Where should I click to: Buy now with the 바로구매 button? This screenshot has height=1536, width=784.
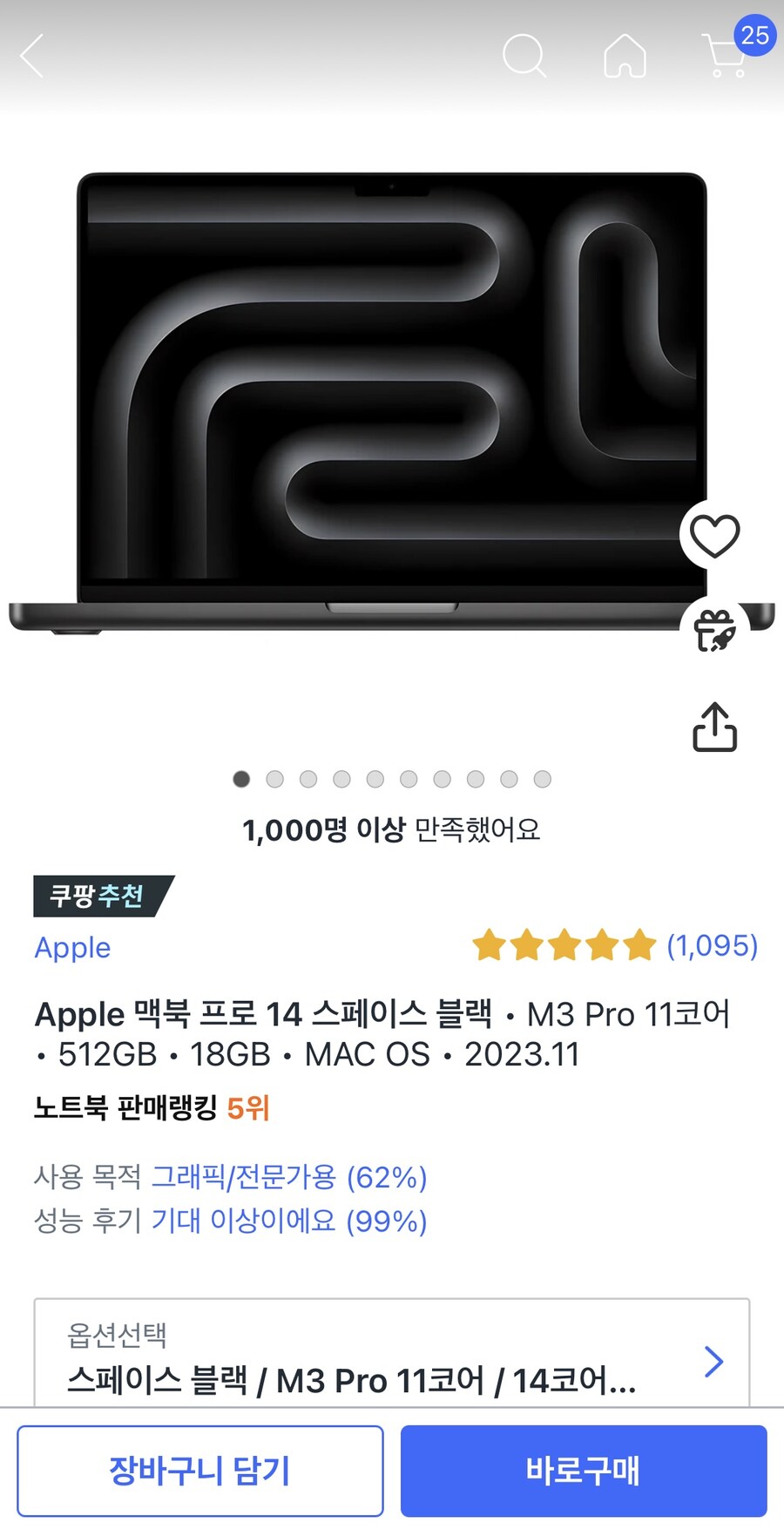tap(584, 1471)
